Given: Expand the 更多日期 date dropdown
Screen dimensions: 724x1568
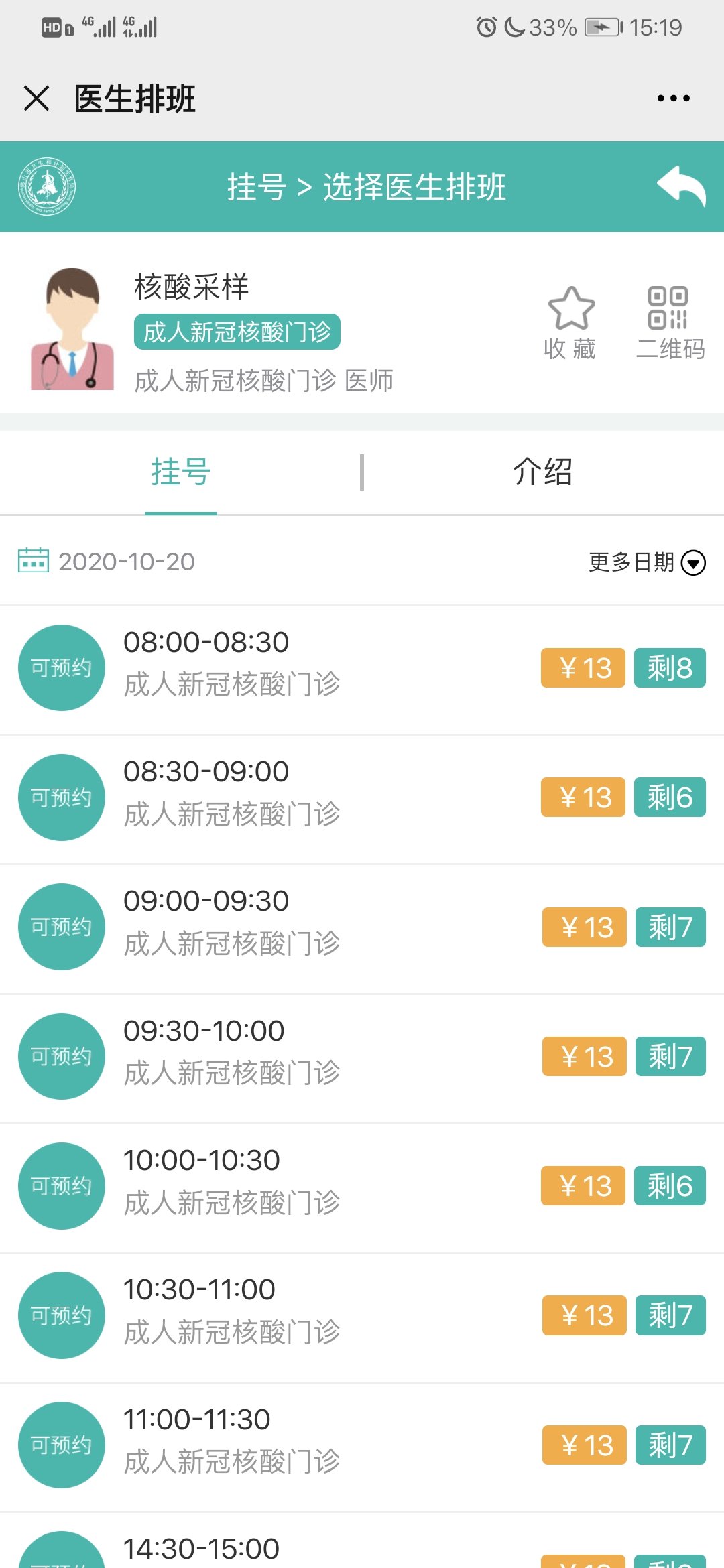Looking at the screenshot, I should pyautogui.click(x=646, y=562).
